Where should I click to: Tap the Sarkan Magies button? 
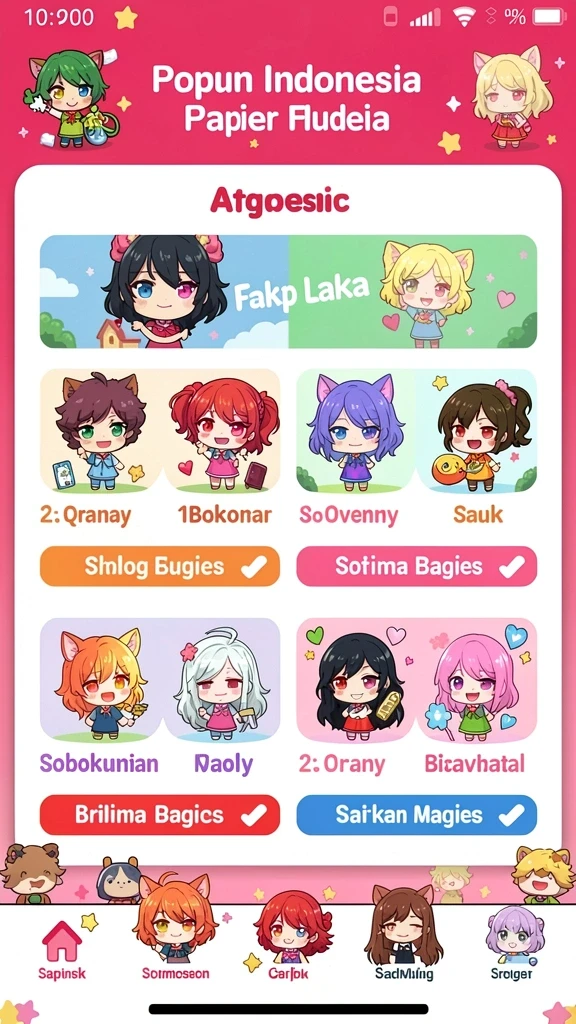coord(417,815)
